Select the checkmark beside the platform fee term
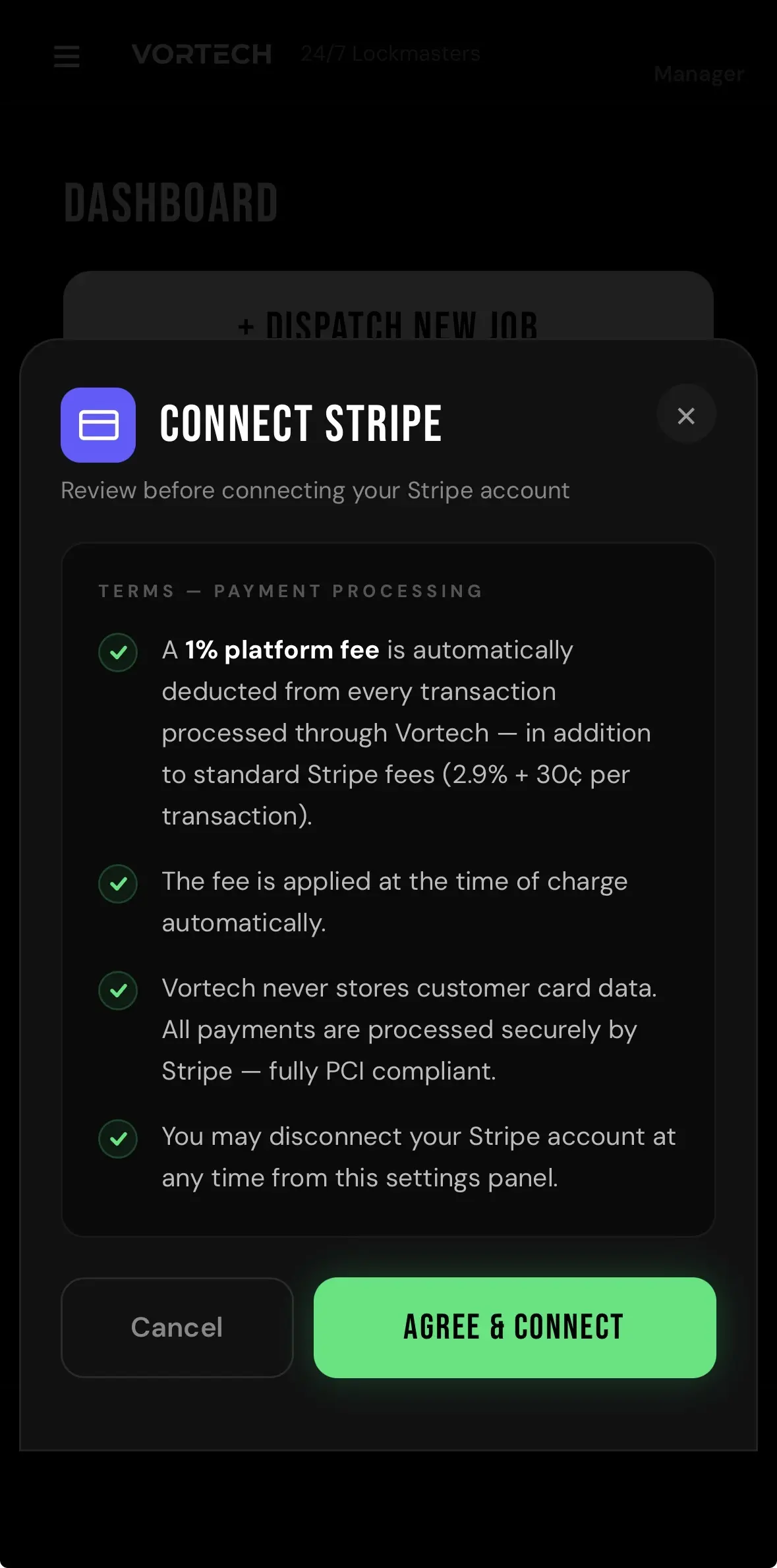 pos(119,653)
